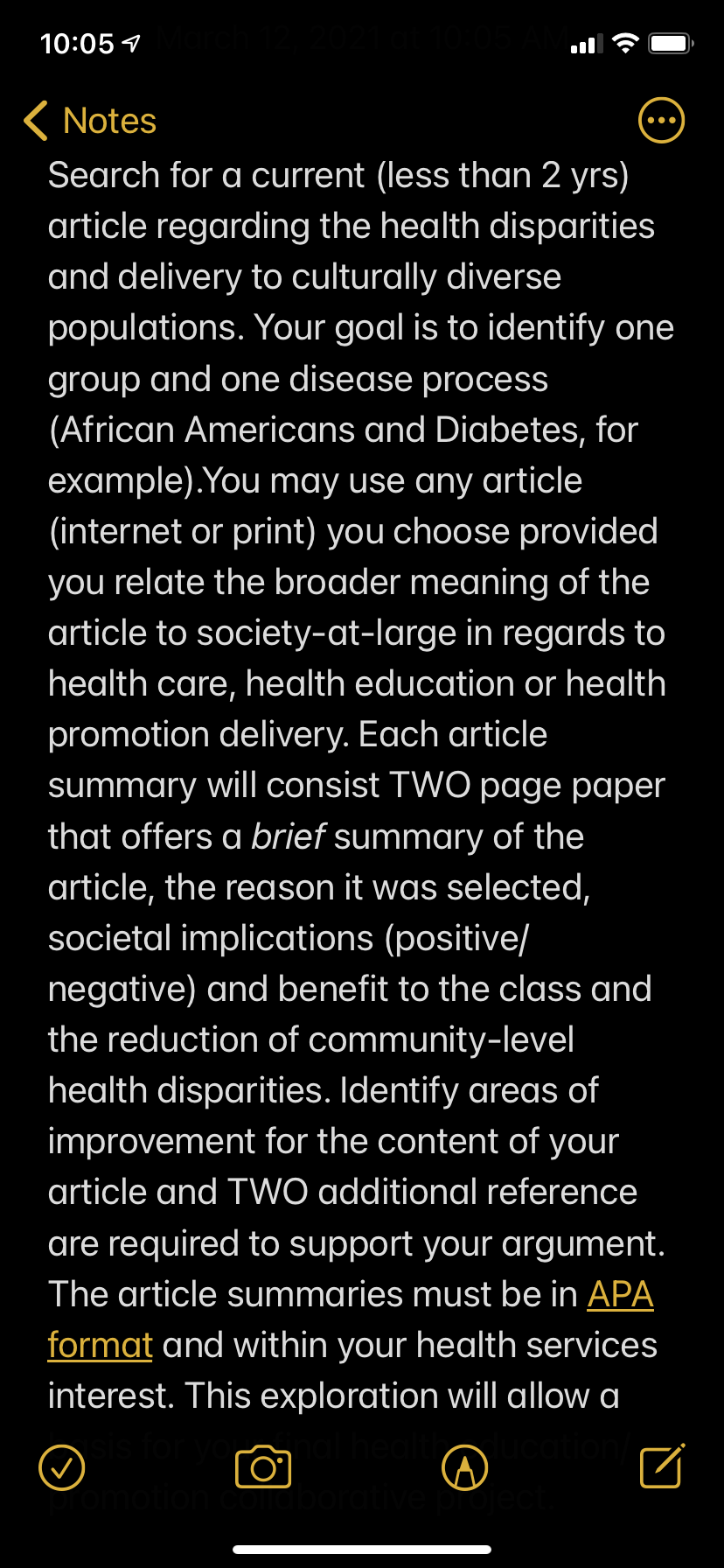The image size is (724, 1568).
Task: Open the APA format link
Action: point(620,1294)
